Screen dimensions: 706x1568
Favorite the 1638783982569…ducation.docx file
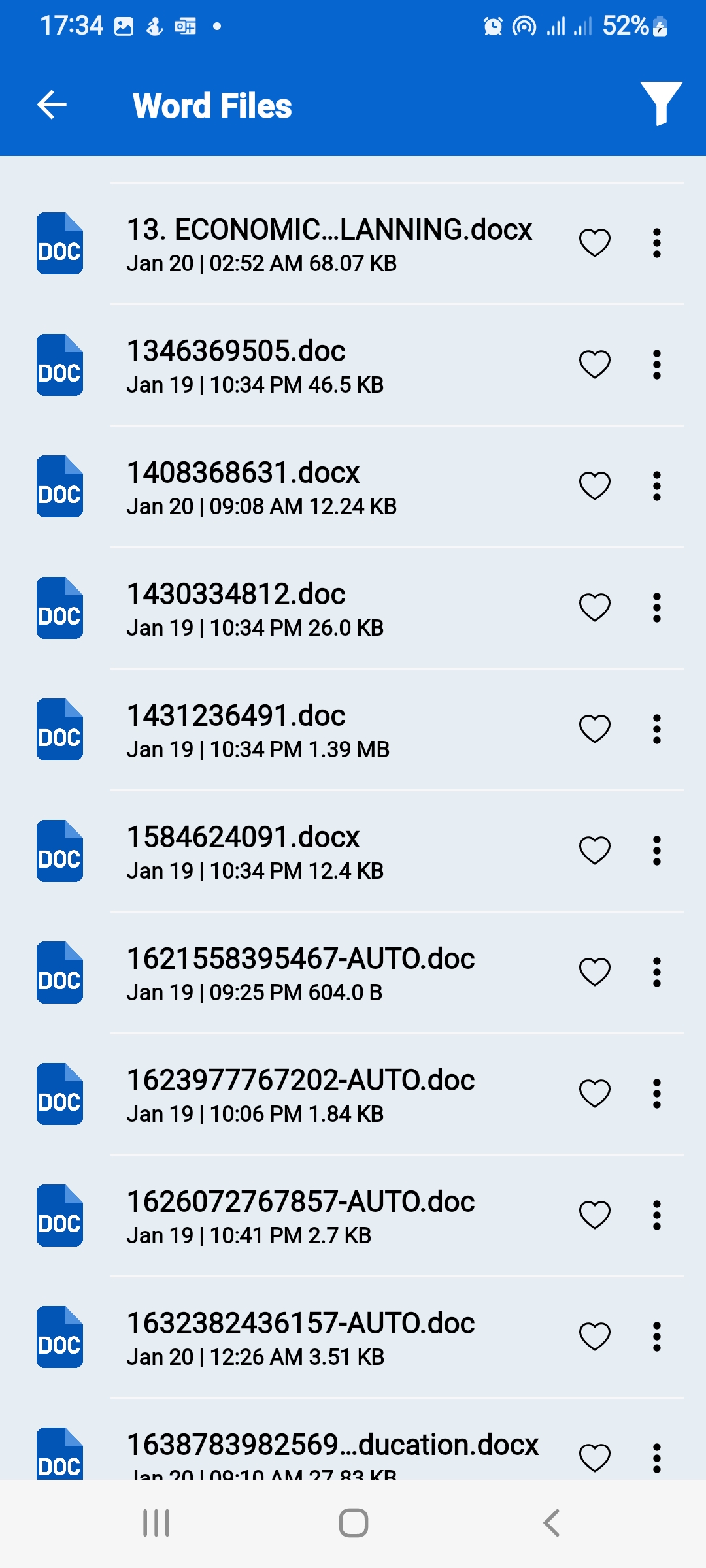pyautogui.click(x=595, y=1458)
